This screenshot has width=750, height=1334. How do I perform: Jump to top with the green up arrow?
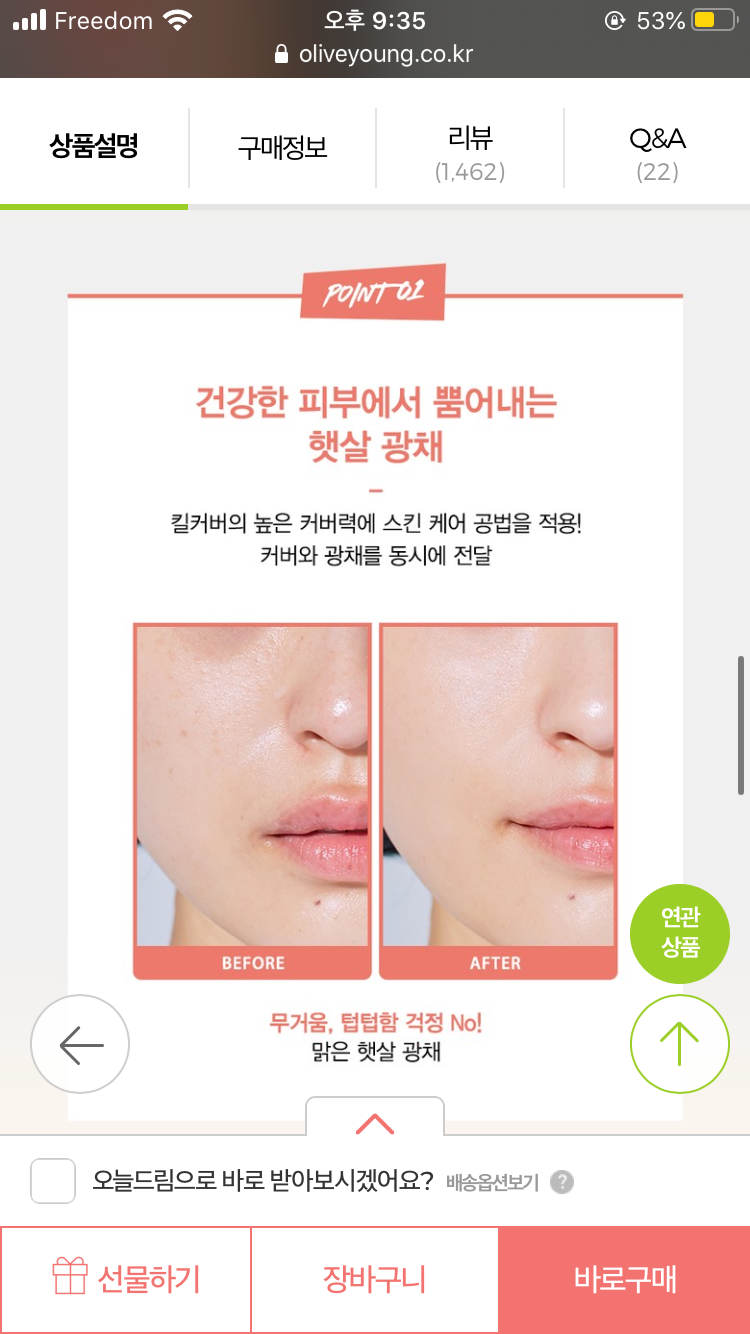coord(680,1044)
